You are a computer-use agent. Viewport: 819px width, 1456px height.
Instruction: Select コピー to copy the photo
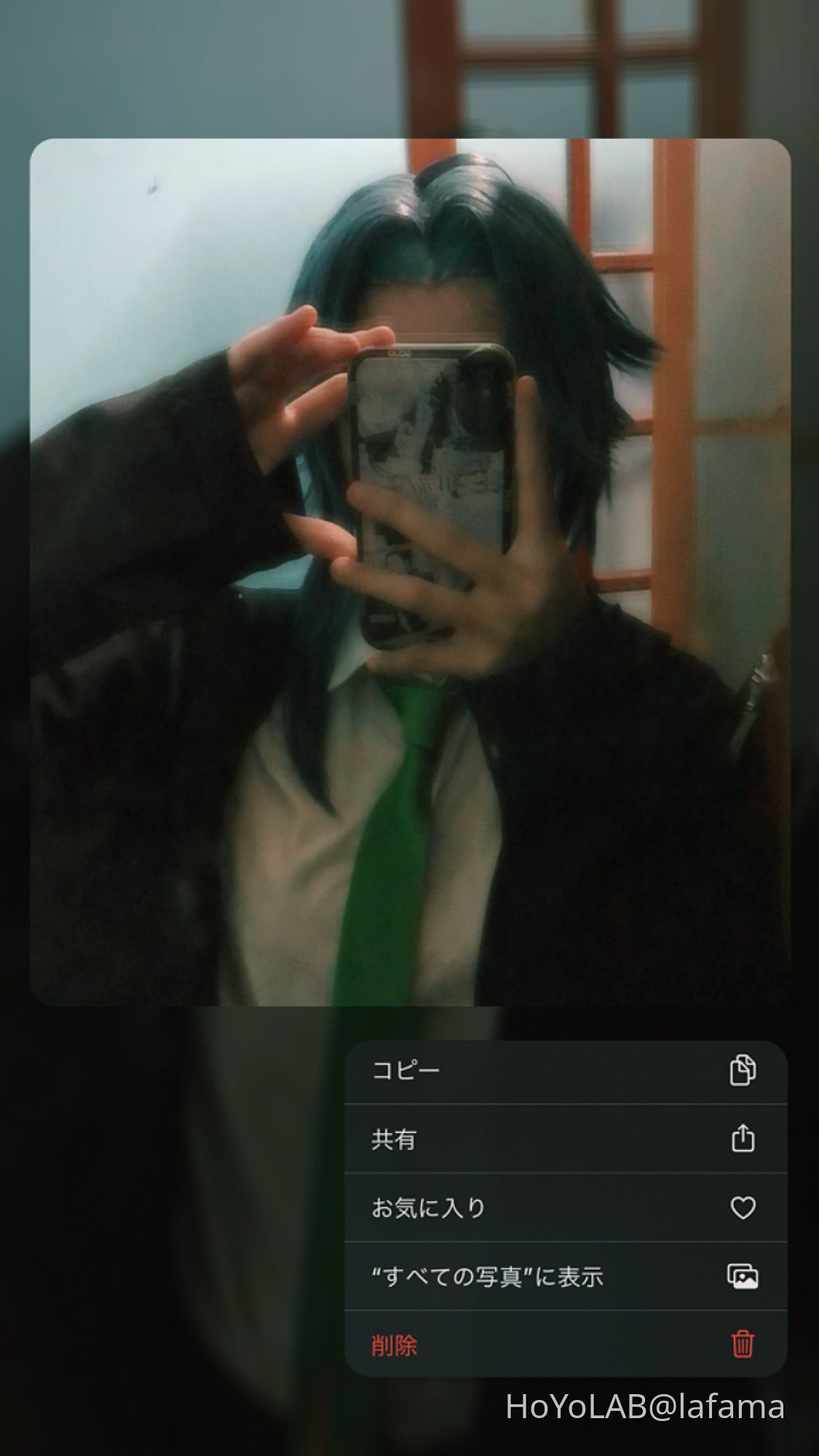(x=565, y=1071)
